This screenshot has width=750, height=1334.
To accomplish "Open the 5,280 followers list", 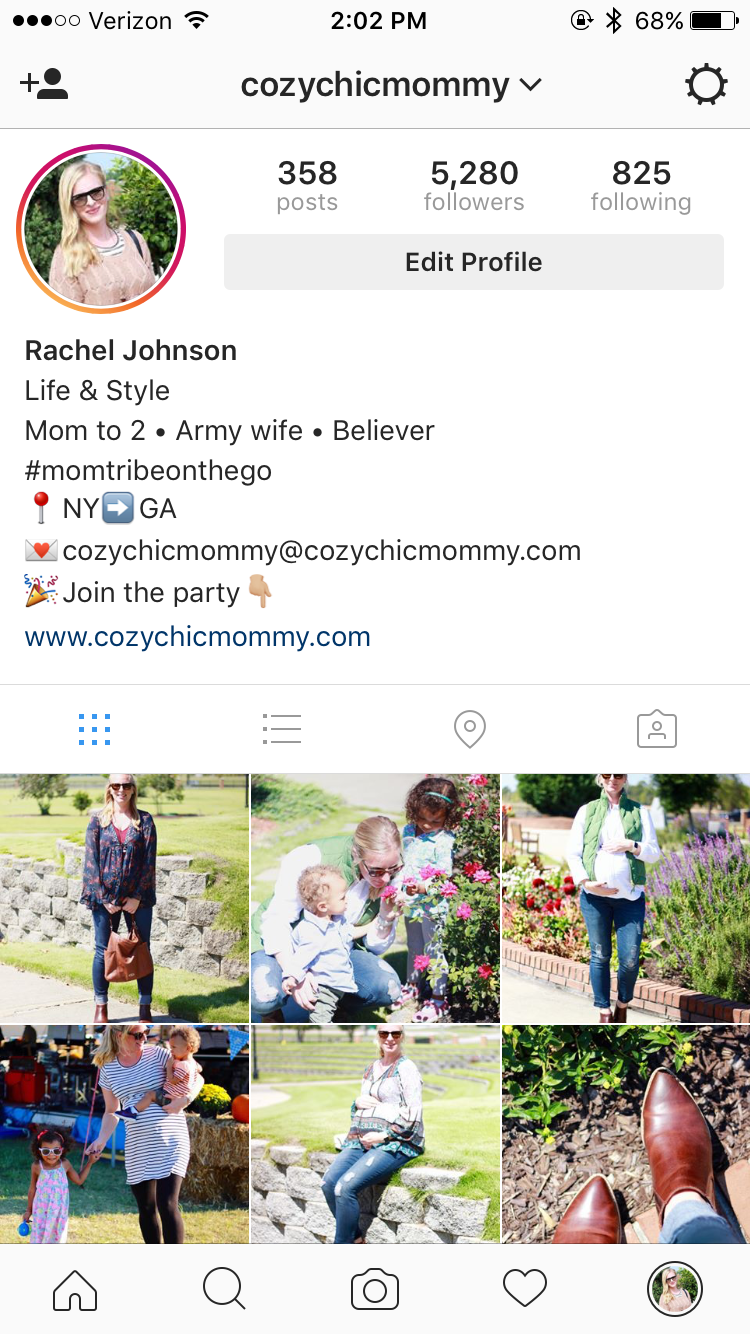I will pos(474,186).
